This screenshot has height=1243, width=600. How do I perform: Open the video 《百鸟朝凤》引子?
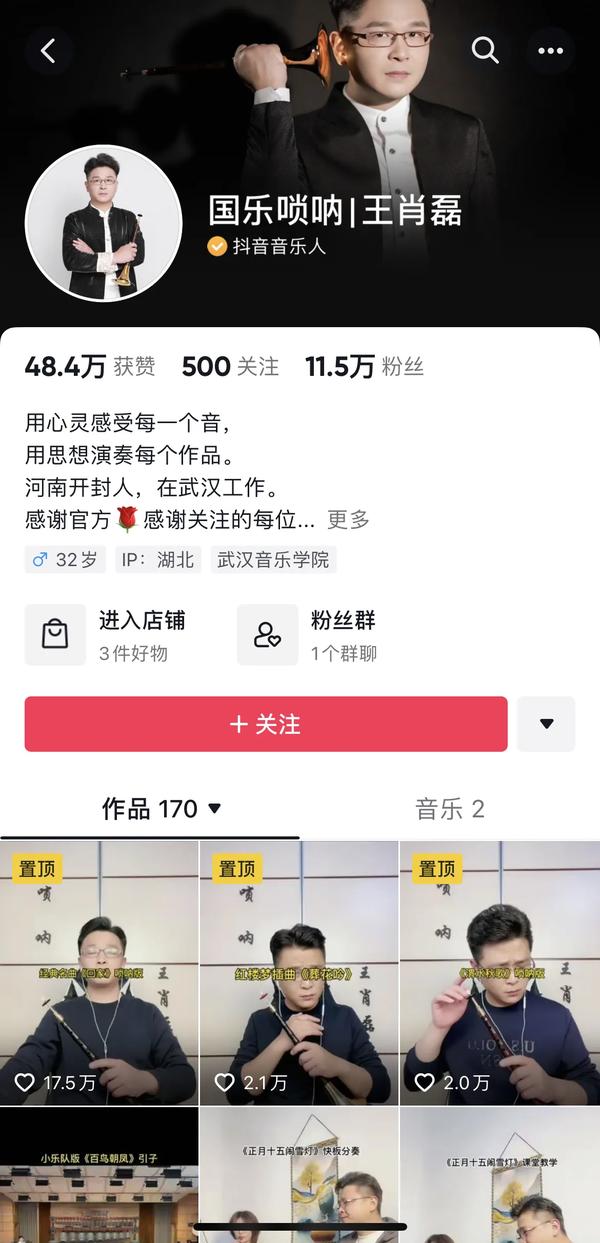(99, 1175)
